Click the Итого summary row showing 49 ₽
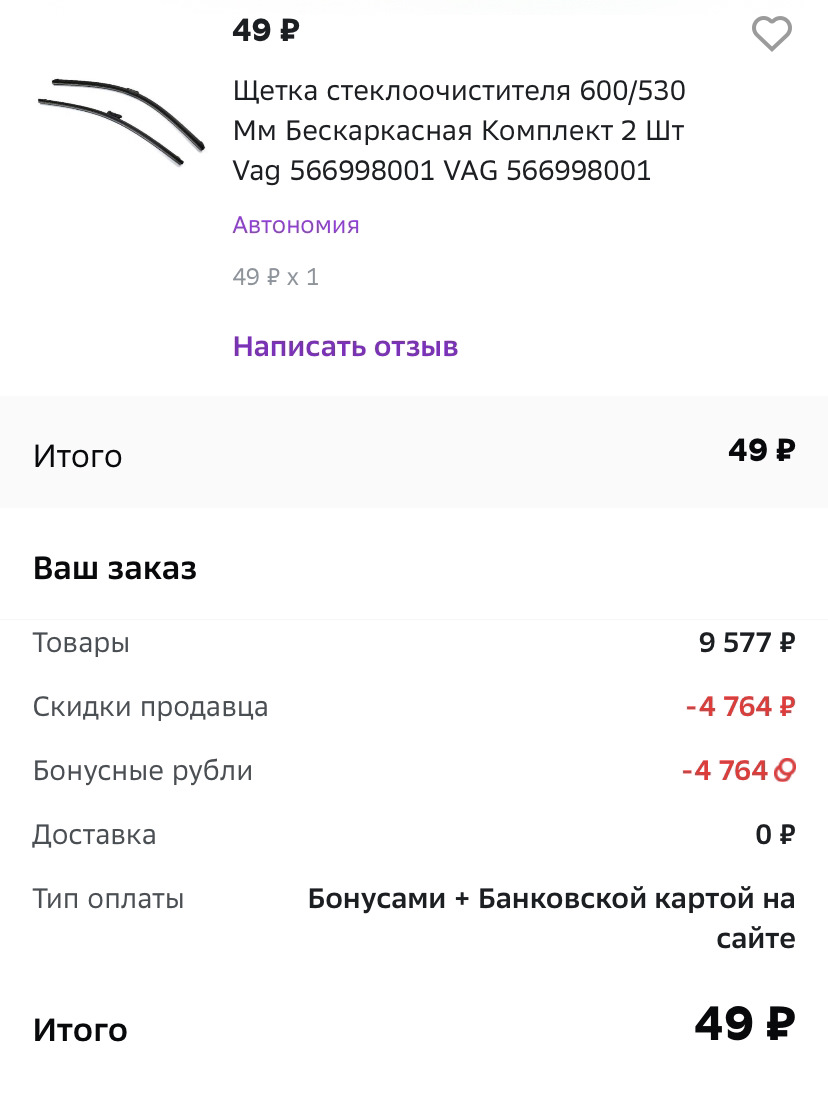 click(414, 454)
